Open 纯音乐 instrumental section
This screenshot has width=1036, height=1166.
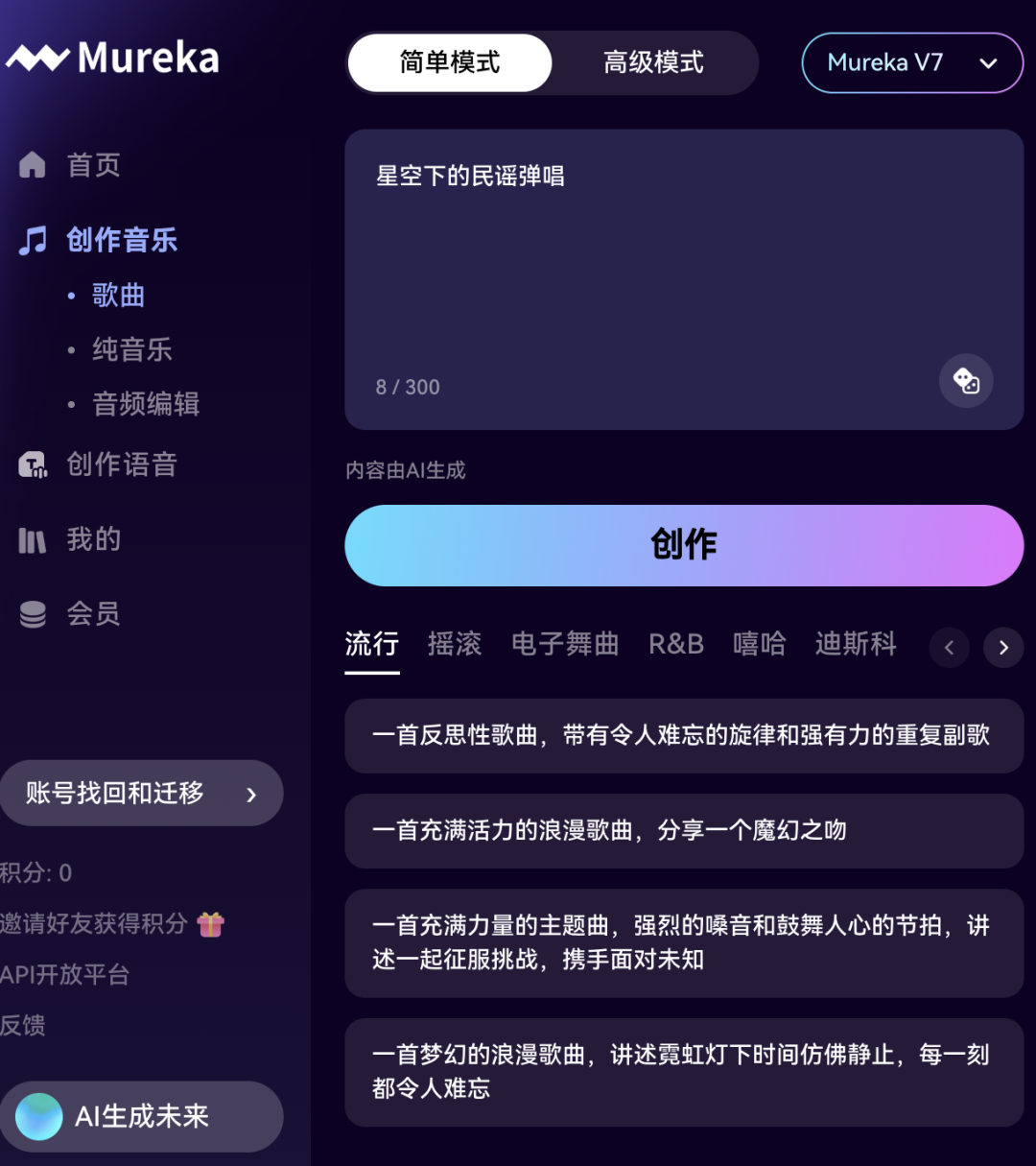pyautogui.click(x=131, y=349)
